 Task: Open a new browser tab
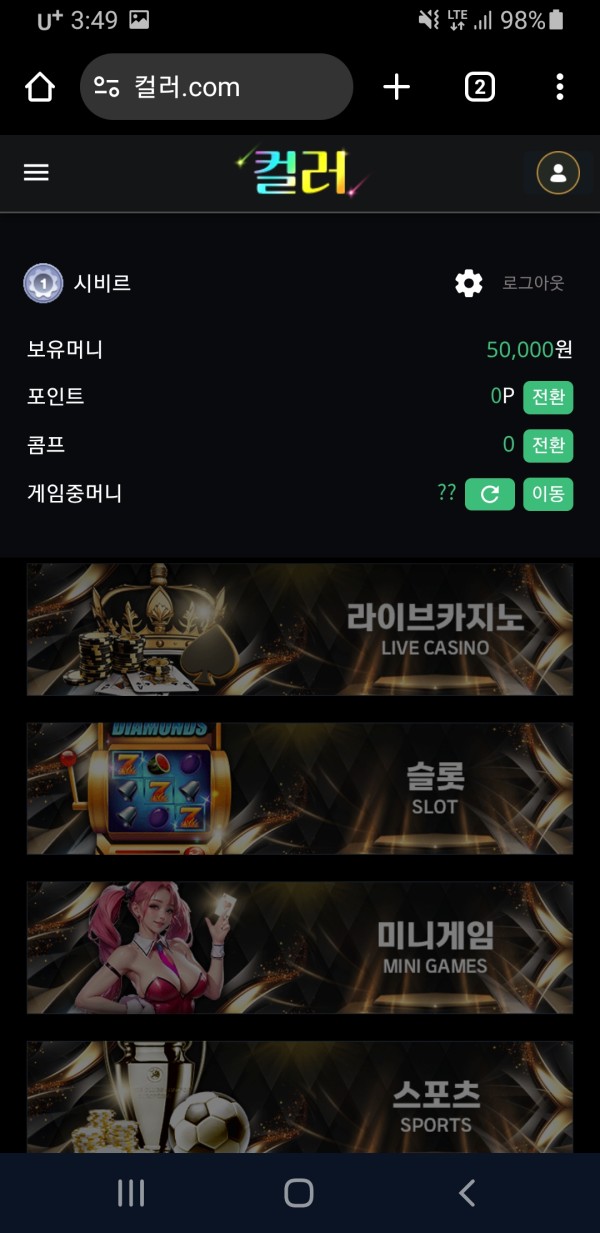click(397, 88)
